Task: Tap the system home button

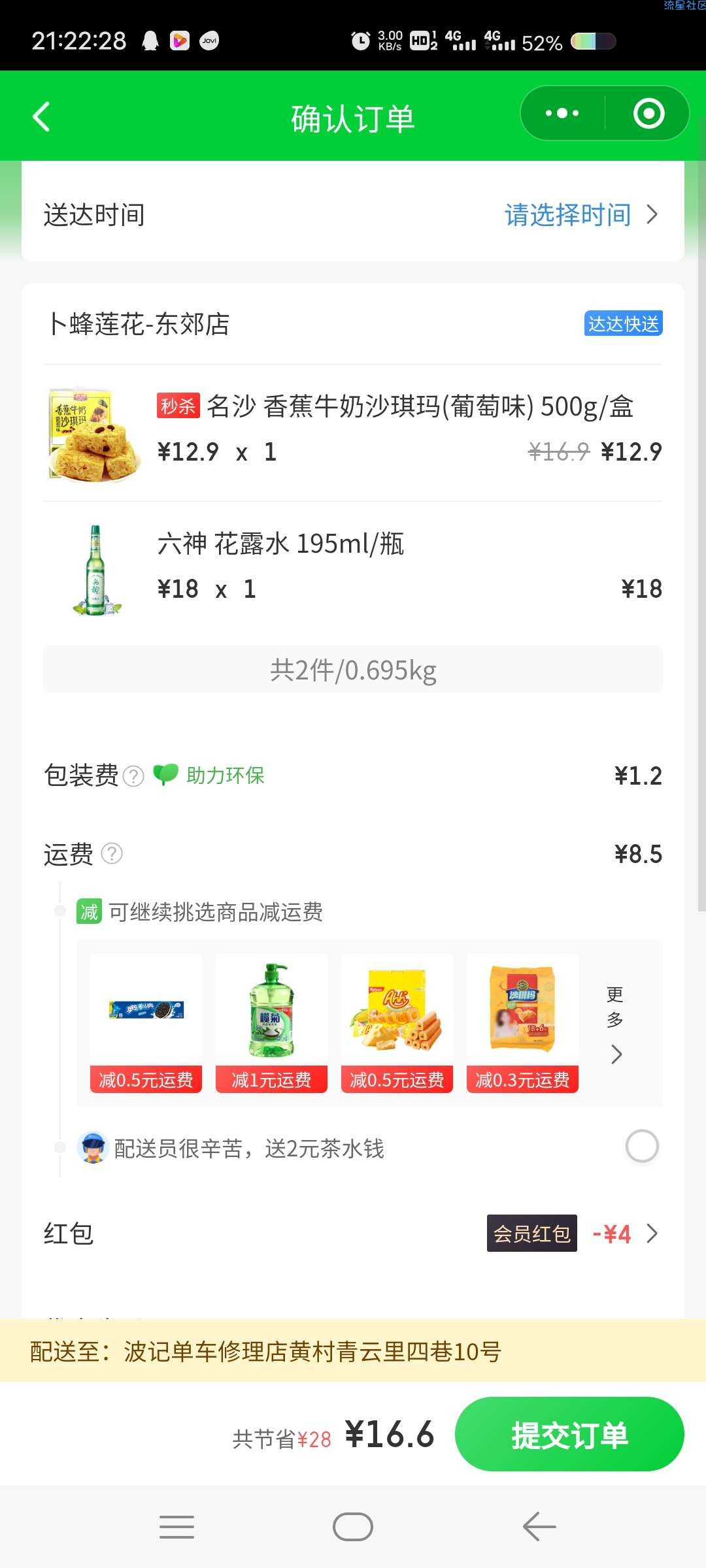Action: 353,1527
